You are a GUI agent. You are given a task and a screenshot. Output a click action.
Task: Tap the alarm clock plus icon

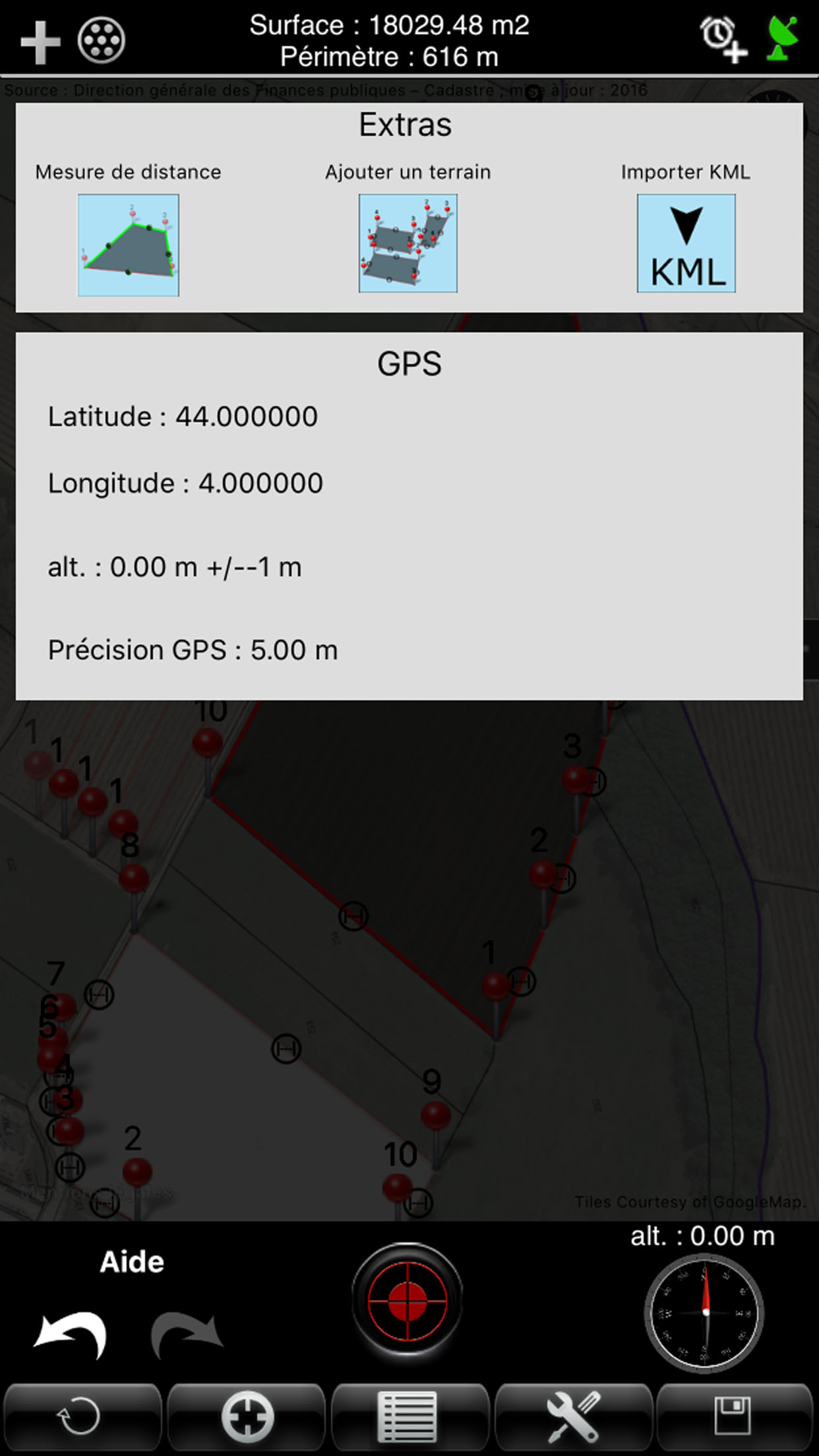723,40
